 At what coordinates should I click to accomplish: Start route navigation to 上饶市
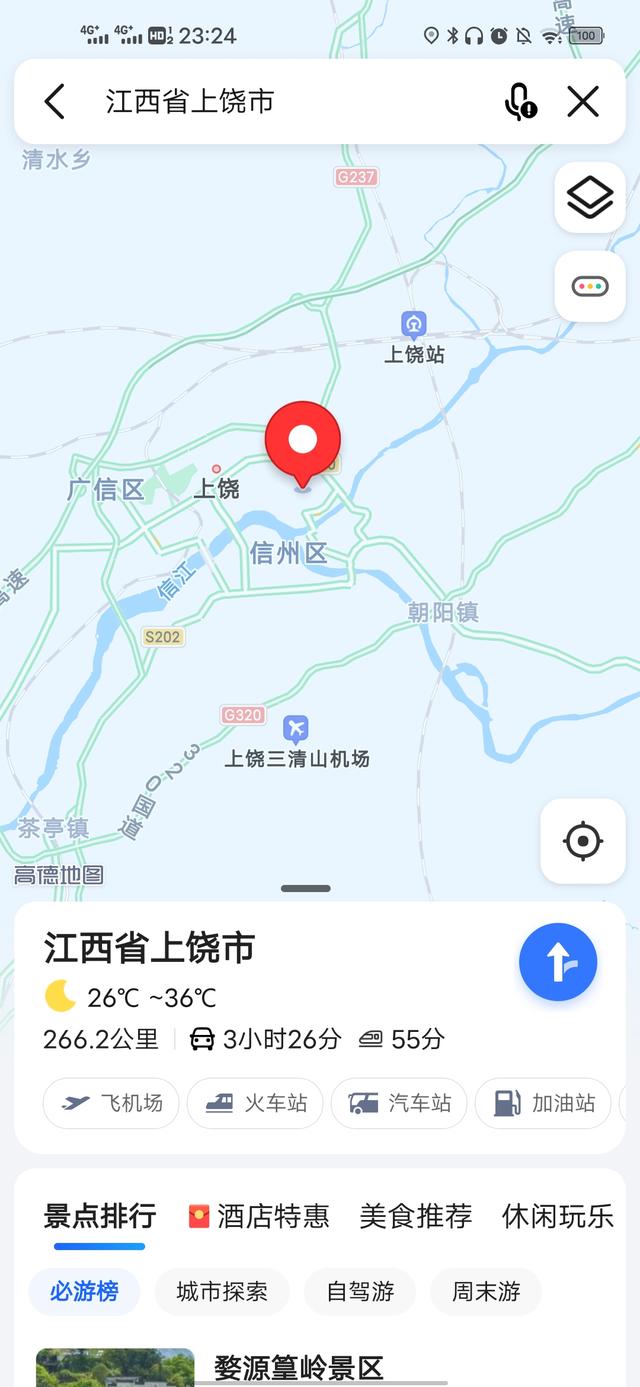pyautogui.click(x=557, y=962)
